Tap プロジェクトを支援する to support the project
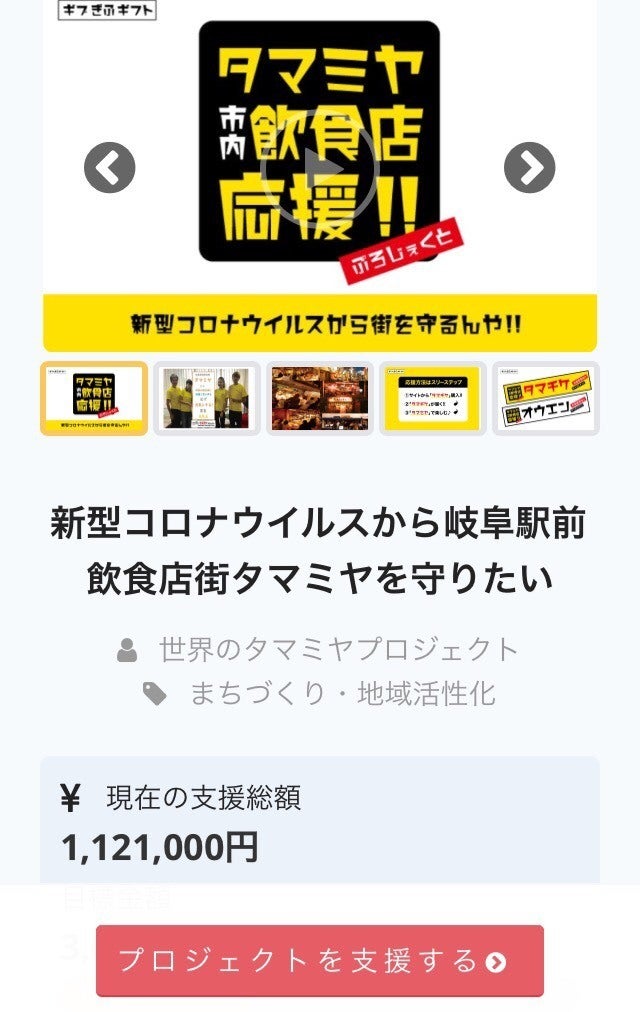The height and width of the screenshot is (1012, 640). click(x=320, y=961)
